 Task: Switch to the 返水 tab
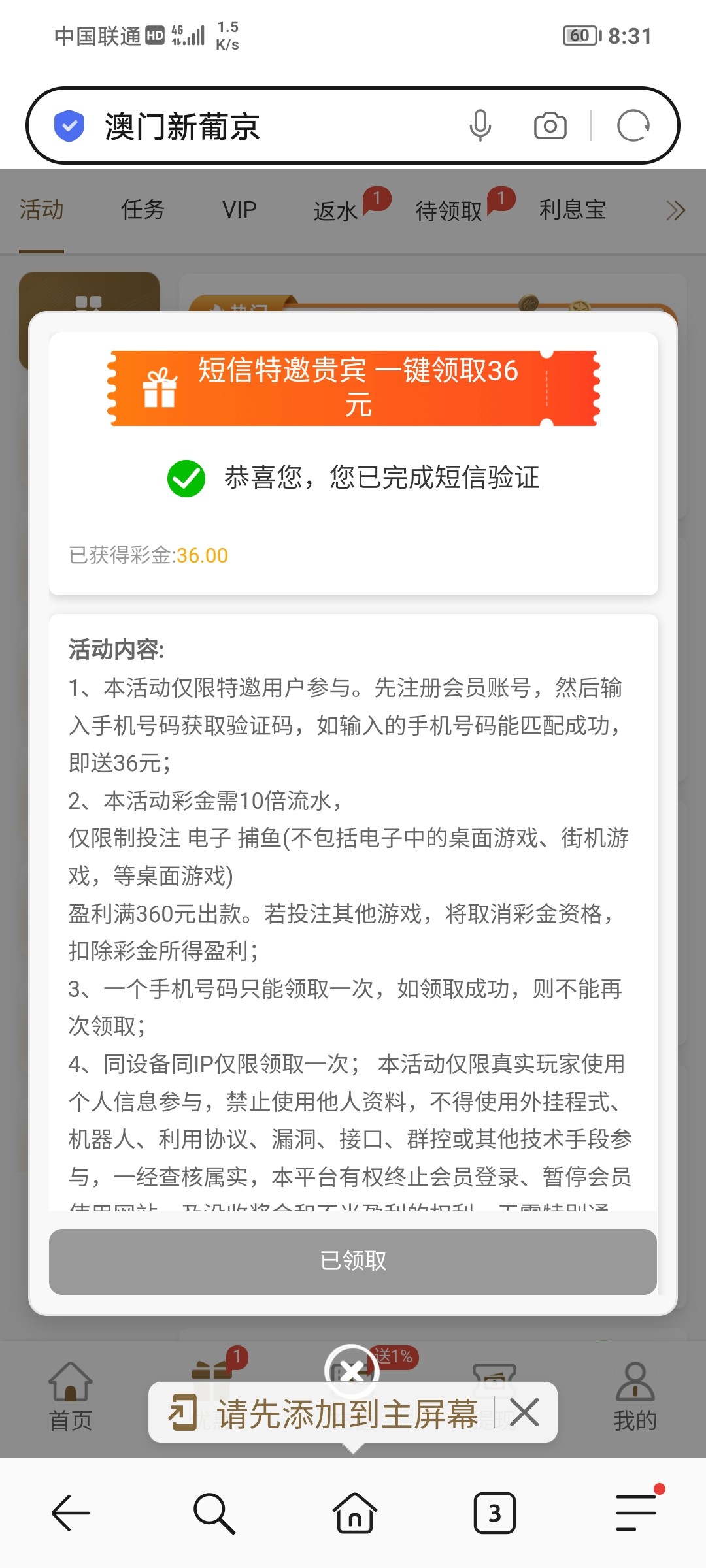point(335,211)
